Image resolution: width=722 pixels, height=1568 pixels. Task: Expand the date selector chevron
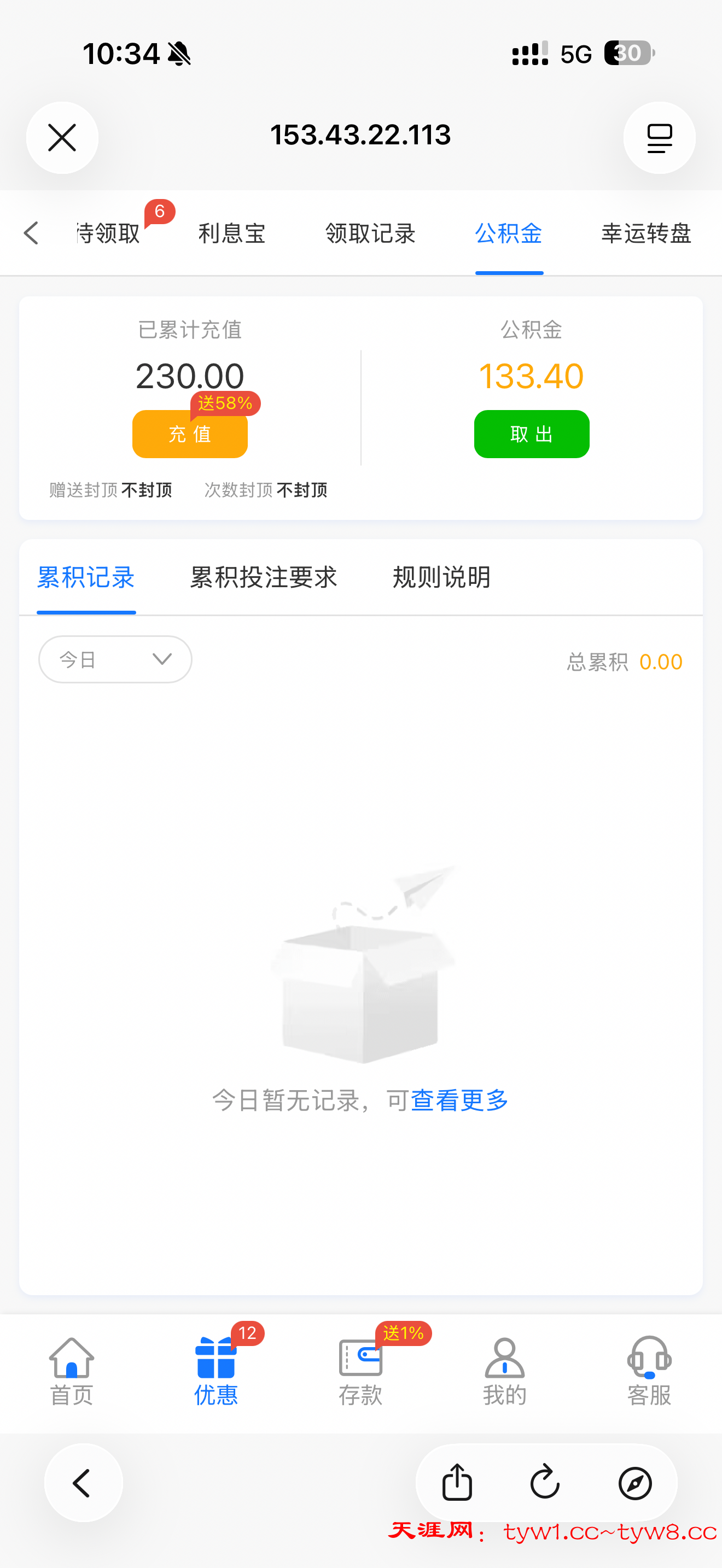click(x=161, y=659)
